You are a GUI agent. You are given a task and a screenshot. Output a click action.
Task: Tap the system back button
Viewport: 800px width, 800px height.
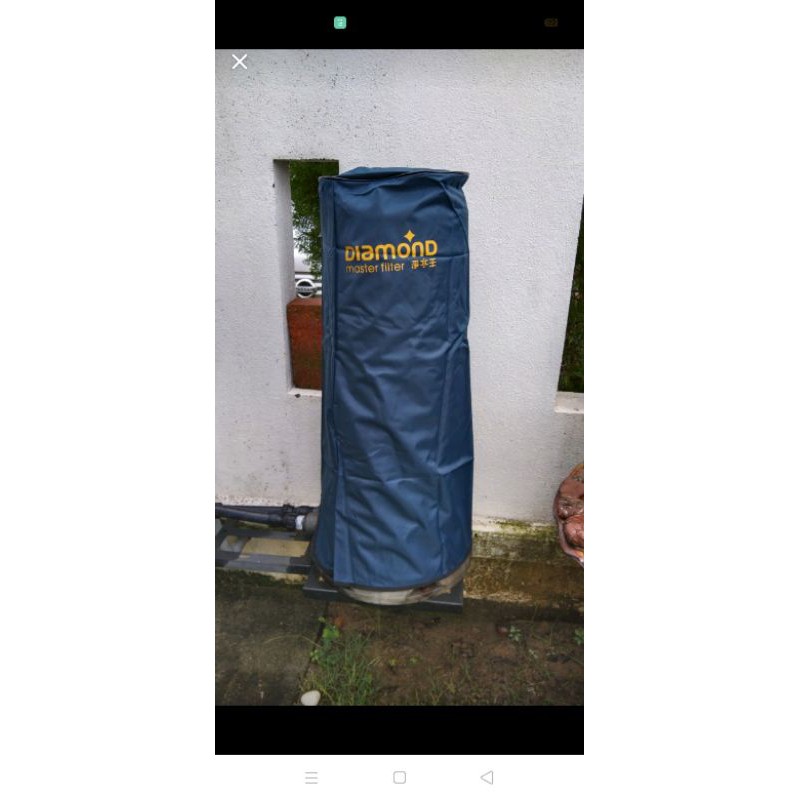(487, 778)
